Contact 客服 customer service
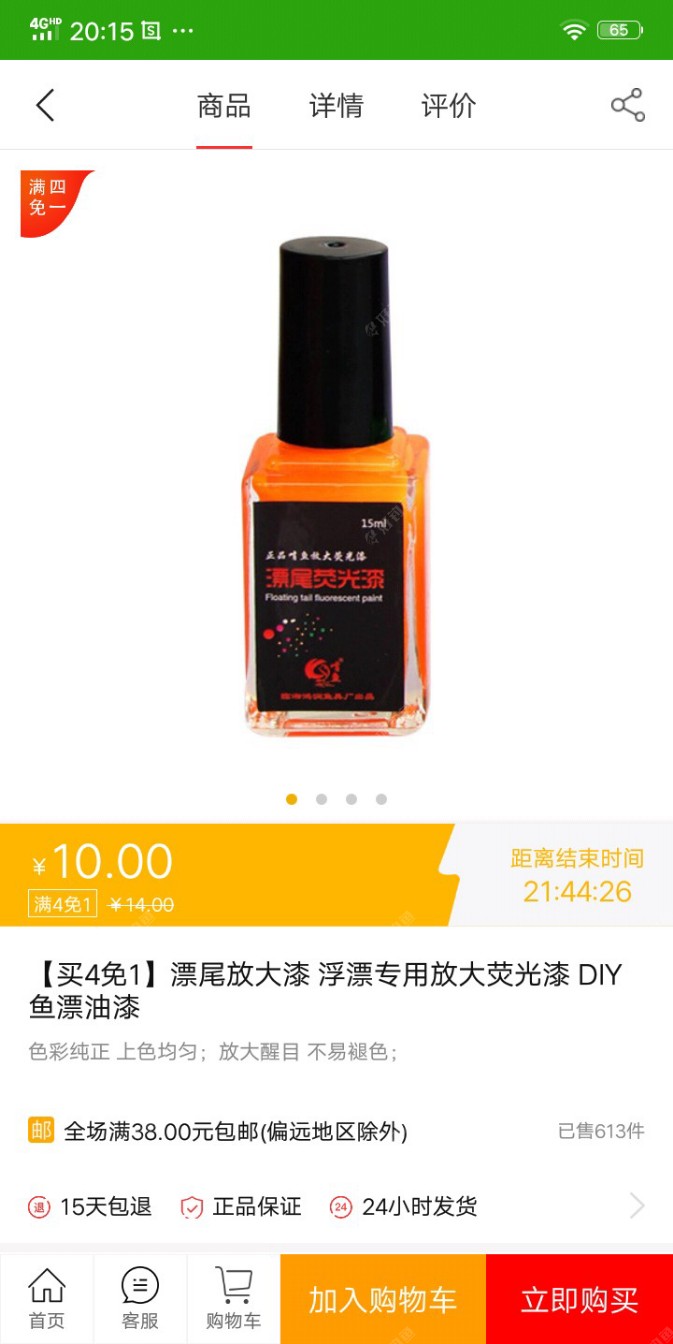The width and height of the screenshot is (673, 1344). pyautogui.click(x=140, y=1298)
